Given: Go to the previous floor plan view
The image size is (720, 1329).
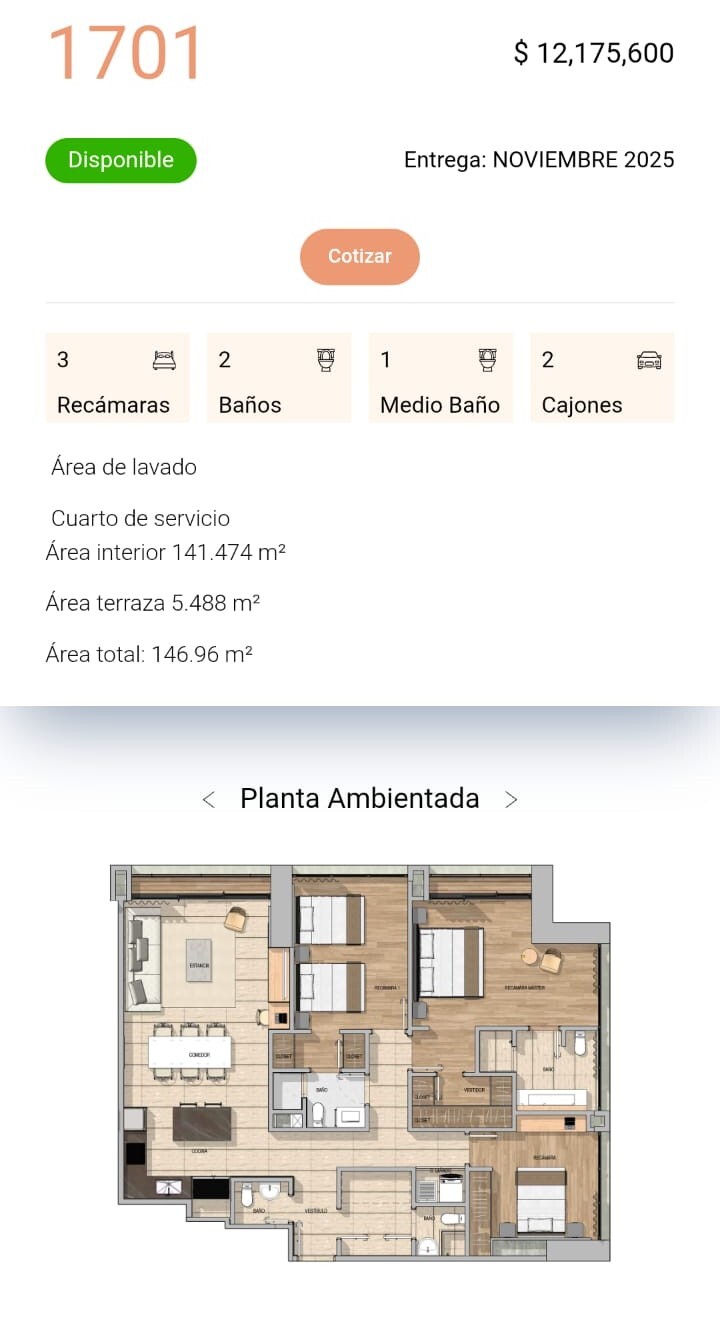Looking at the screenshot, I should [208, 799].
